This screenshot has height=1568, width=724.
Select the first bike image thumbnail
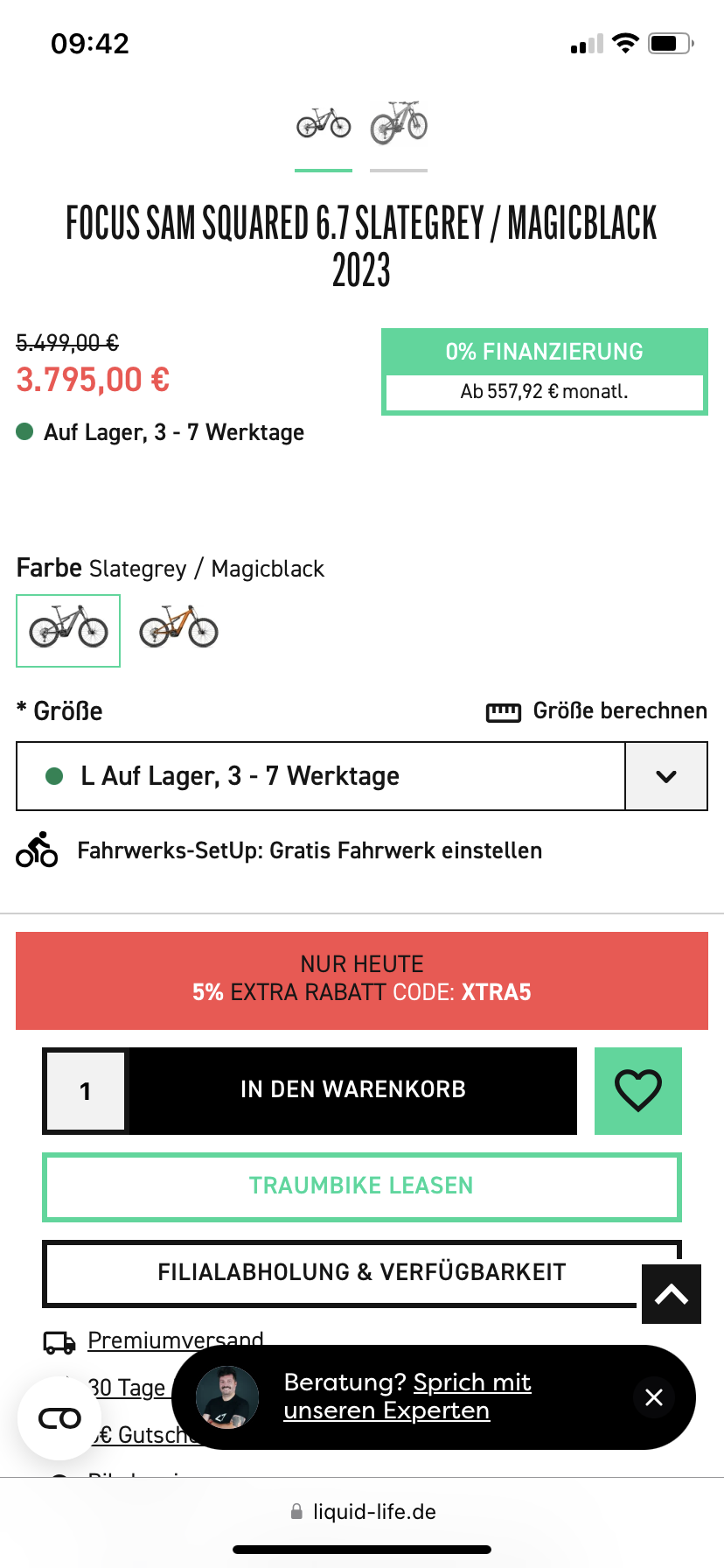[x=324, y=124]
